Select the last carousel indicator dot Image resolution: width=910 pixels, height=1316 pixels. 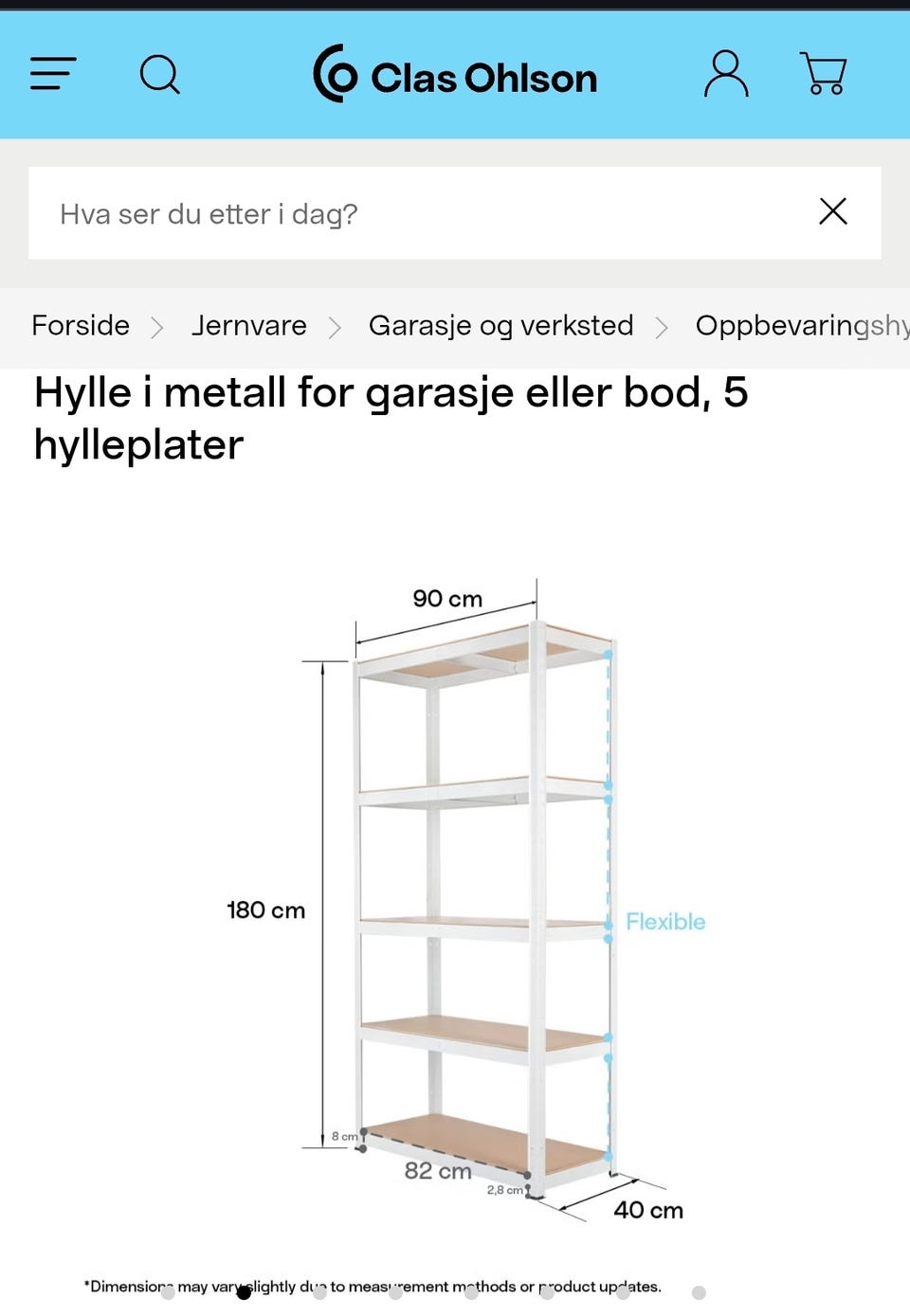700,1290
